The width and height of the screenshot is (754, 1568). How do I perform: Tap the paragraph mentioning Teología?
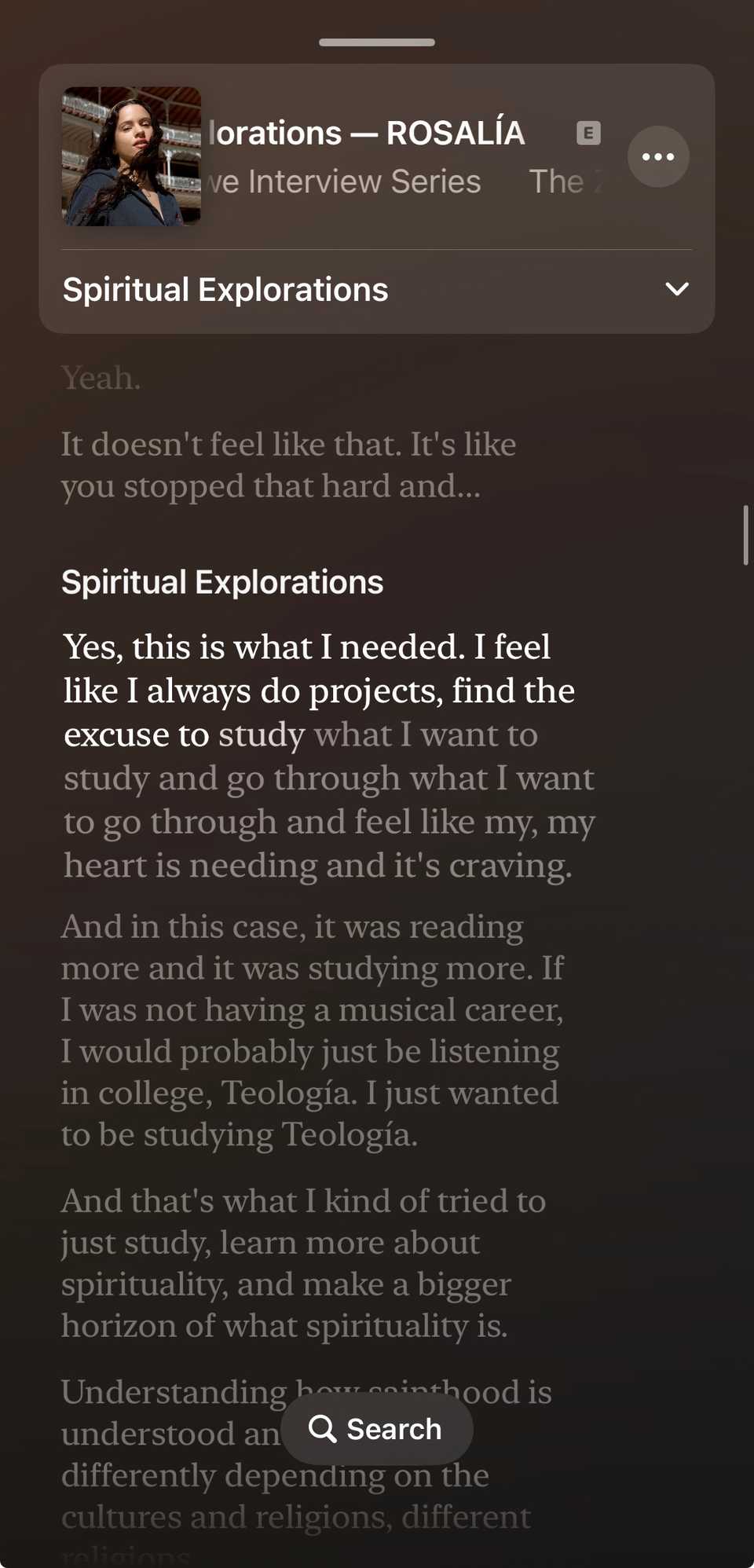[309, 1092]
